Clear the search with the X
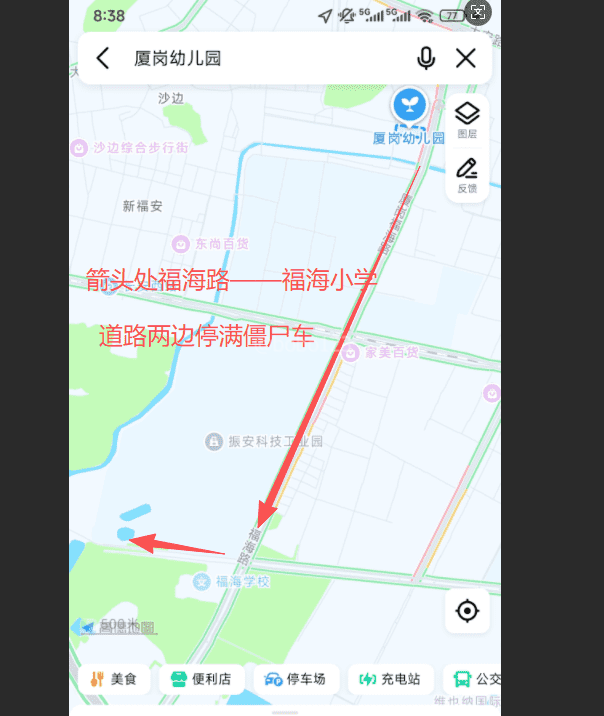 (x=466, y=58)
